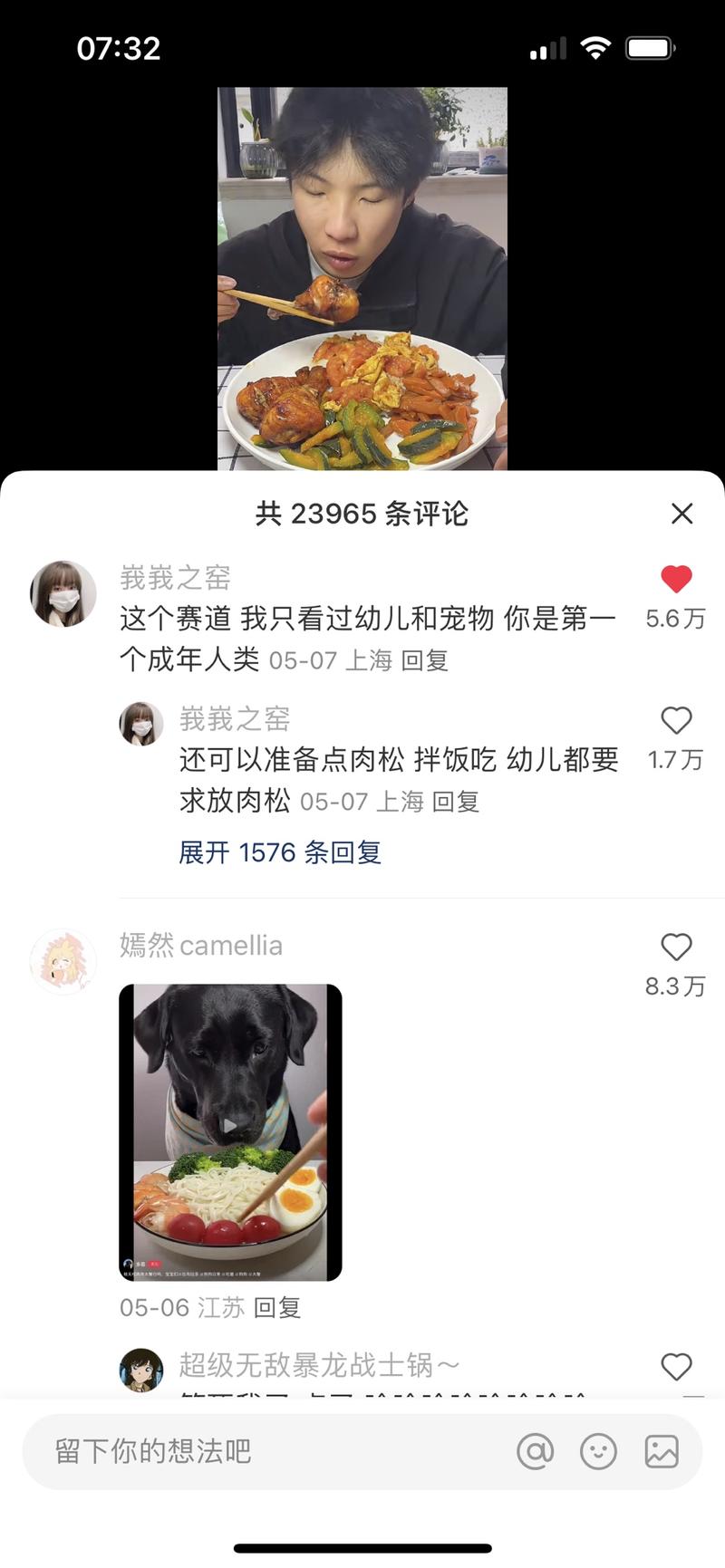Like 嫣然camellia's comment
725x1568 pixels.
click(676, 947)
